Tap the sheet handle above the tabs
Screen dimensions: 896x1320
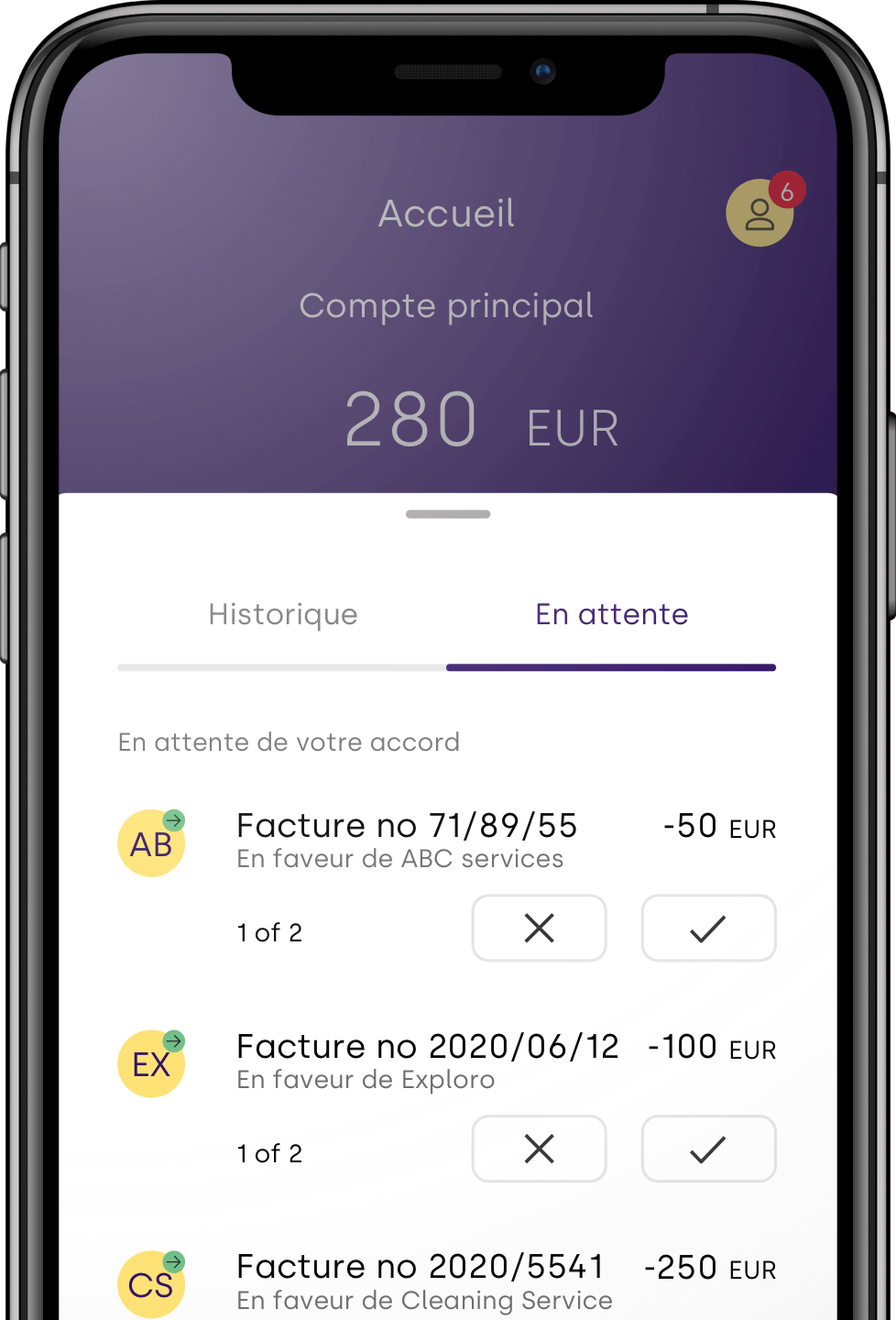[448, 514]
